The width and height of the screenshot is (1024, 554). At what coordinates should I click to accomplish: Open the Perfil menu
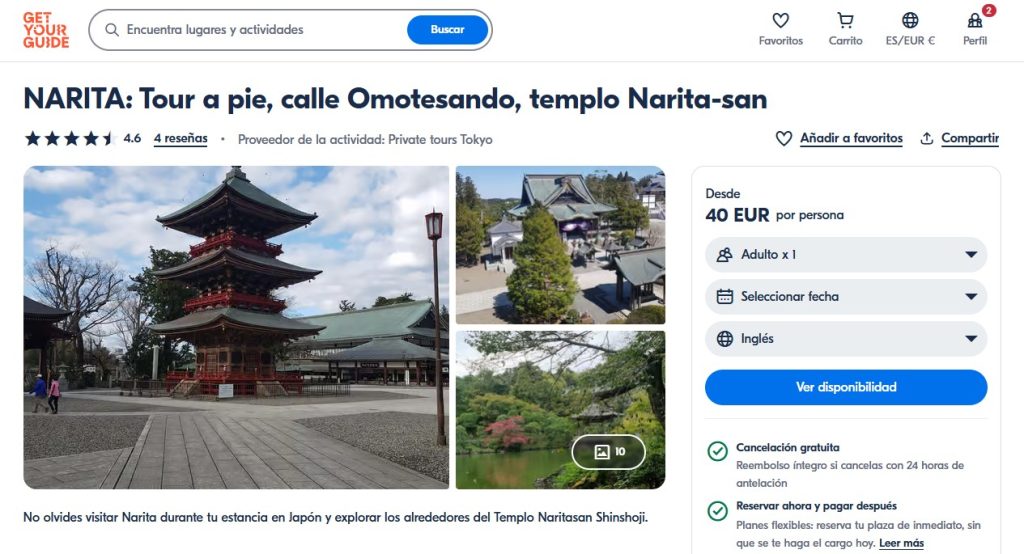pyautogui.click(x=974, y=29)
